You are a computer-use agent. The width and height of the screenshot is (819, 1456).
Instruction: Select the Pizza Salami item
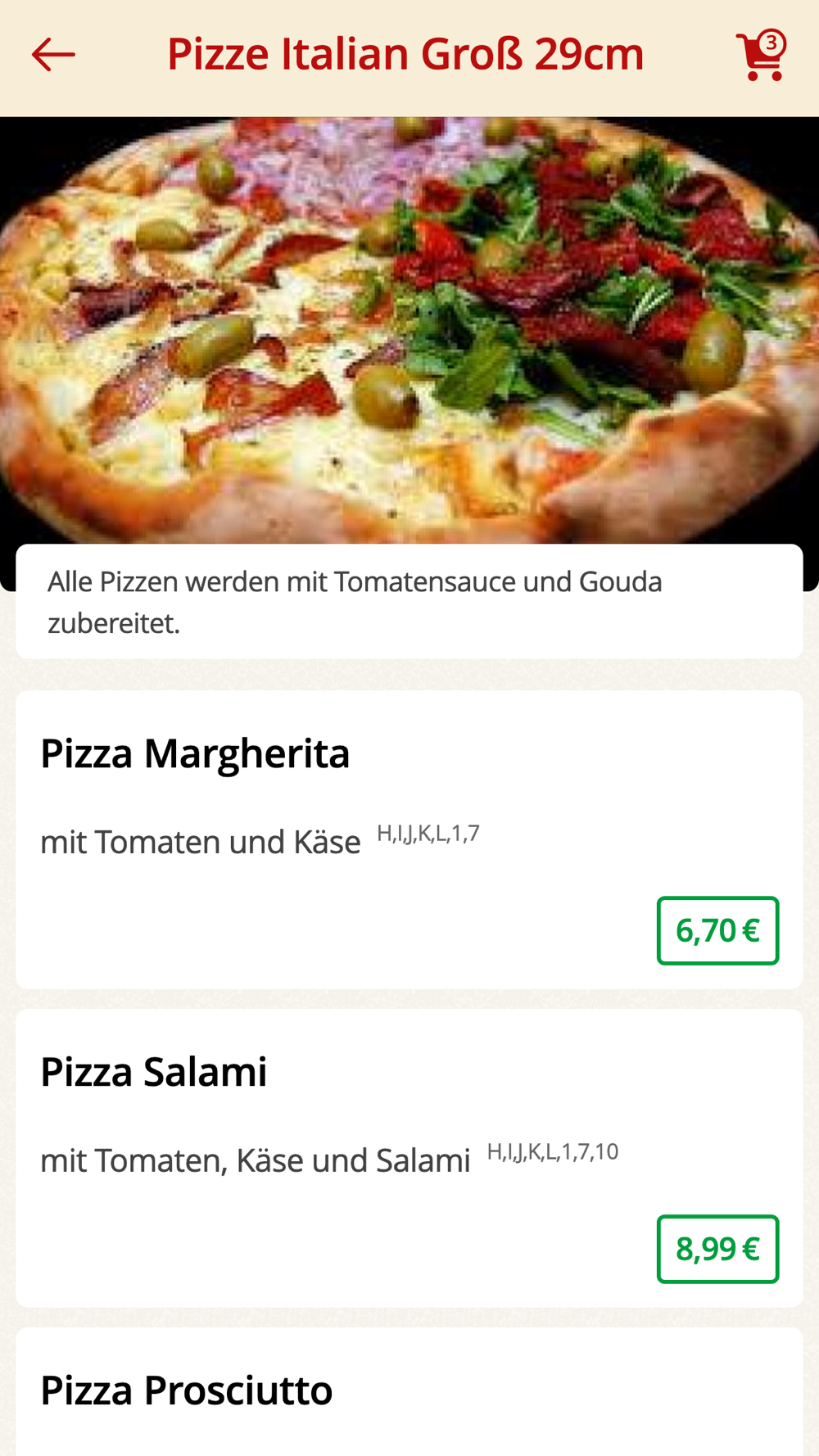point(154,1072)
